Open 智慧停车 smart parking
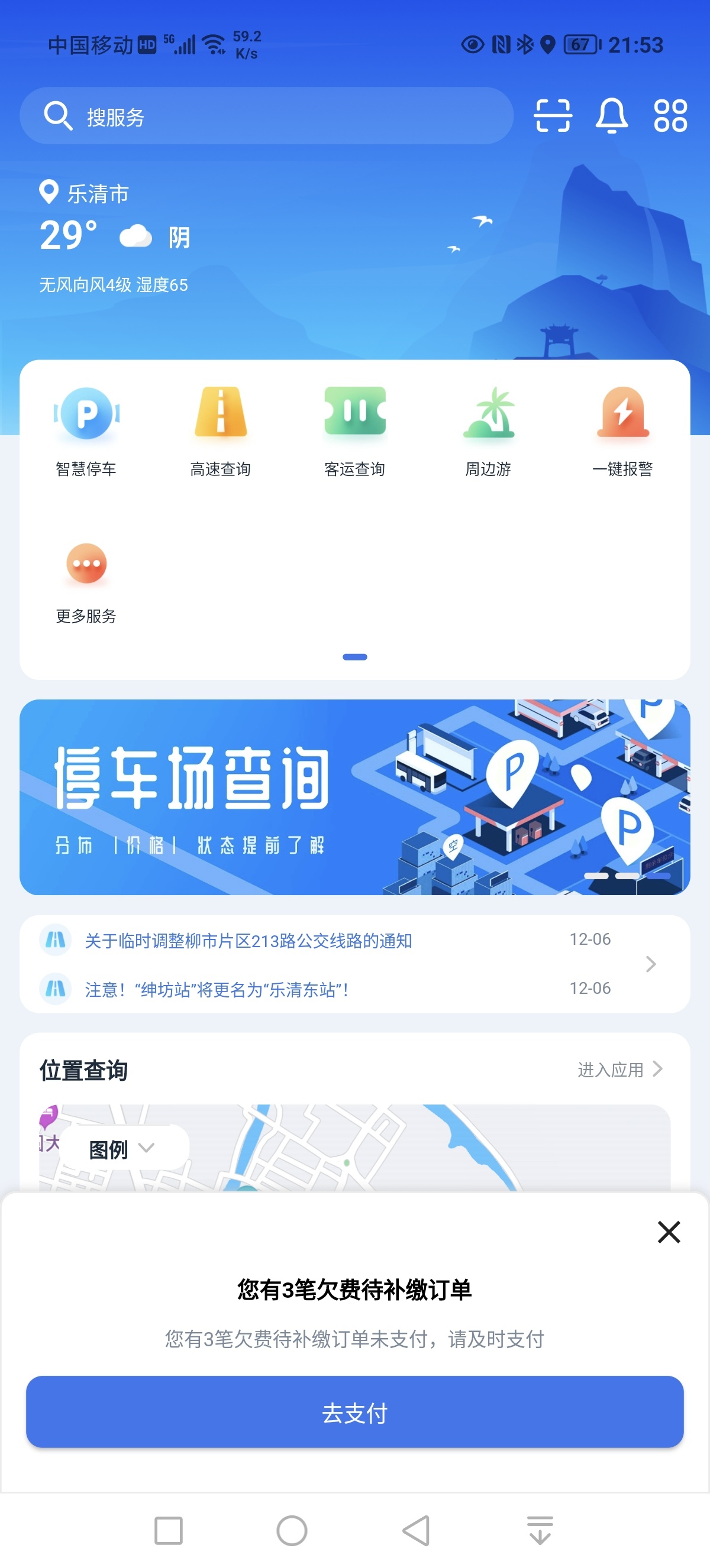This screenshot has height=1568, width=710. pos(86,430)
